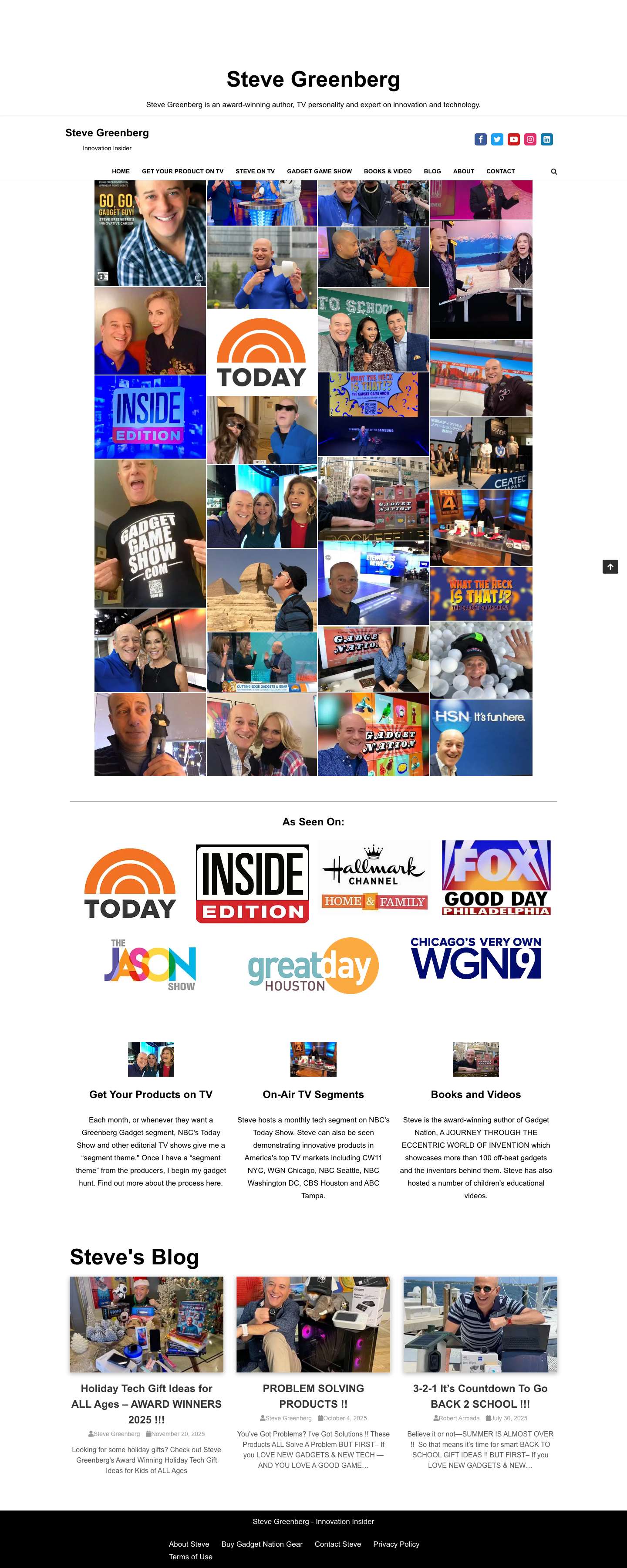
Task: Open the Back 2 School countdown post
Action: click(x=480, y=1396)
